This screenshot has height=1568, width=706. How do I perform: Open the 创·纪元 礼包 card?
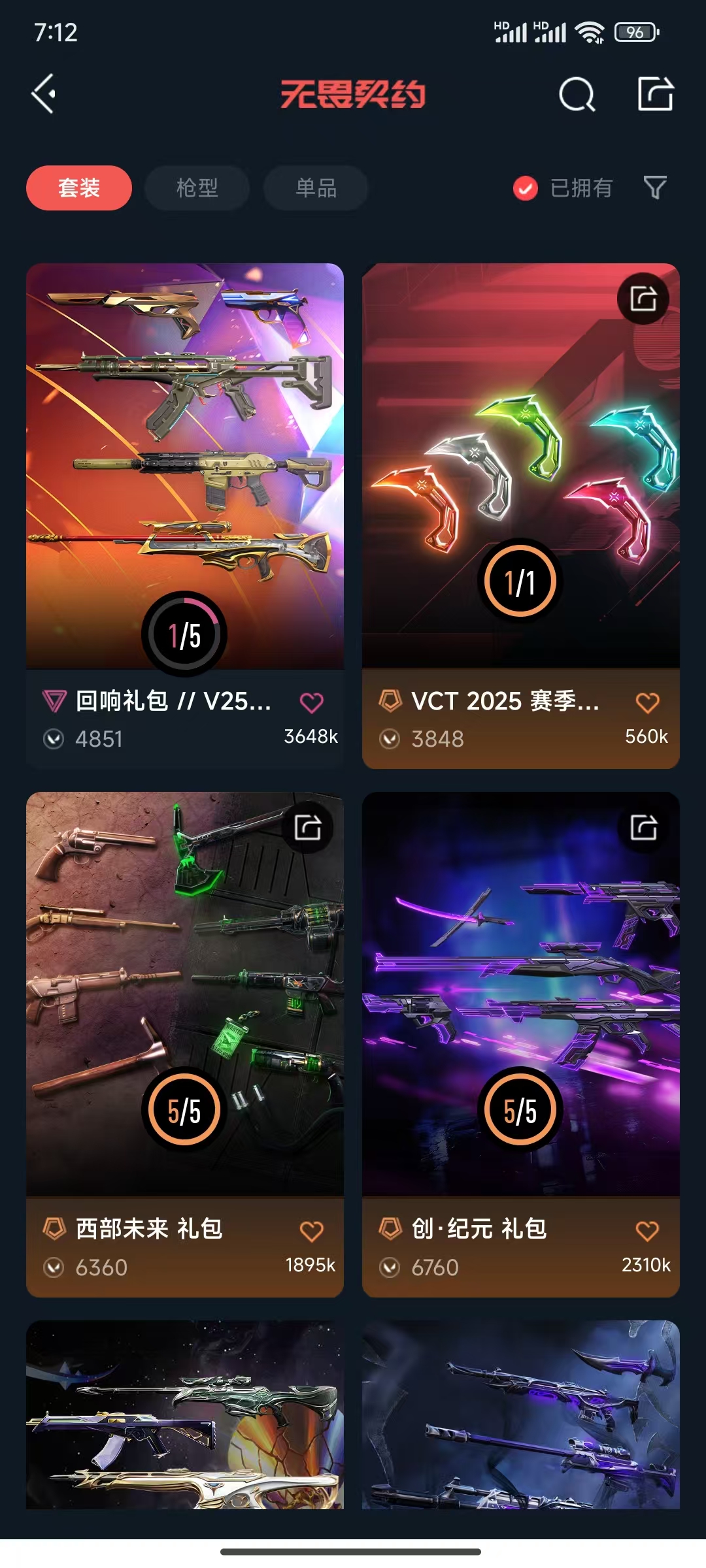pos(521,1045)
